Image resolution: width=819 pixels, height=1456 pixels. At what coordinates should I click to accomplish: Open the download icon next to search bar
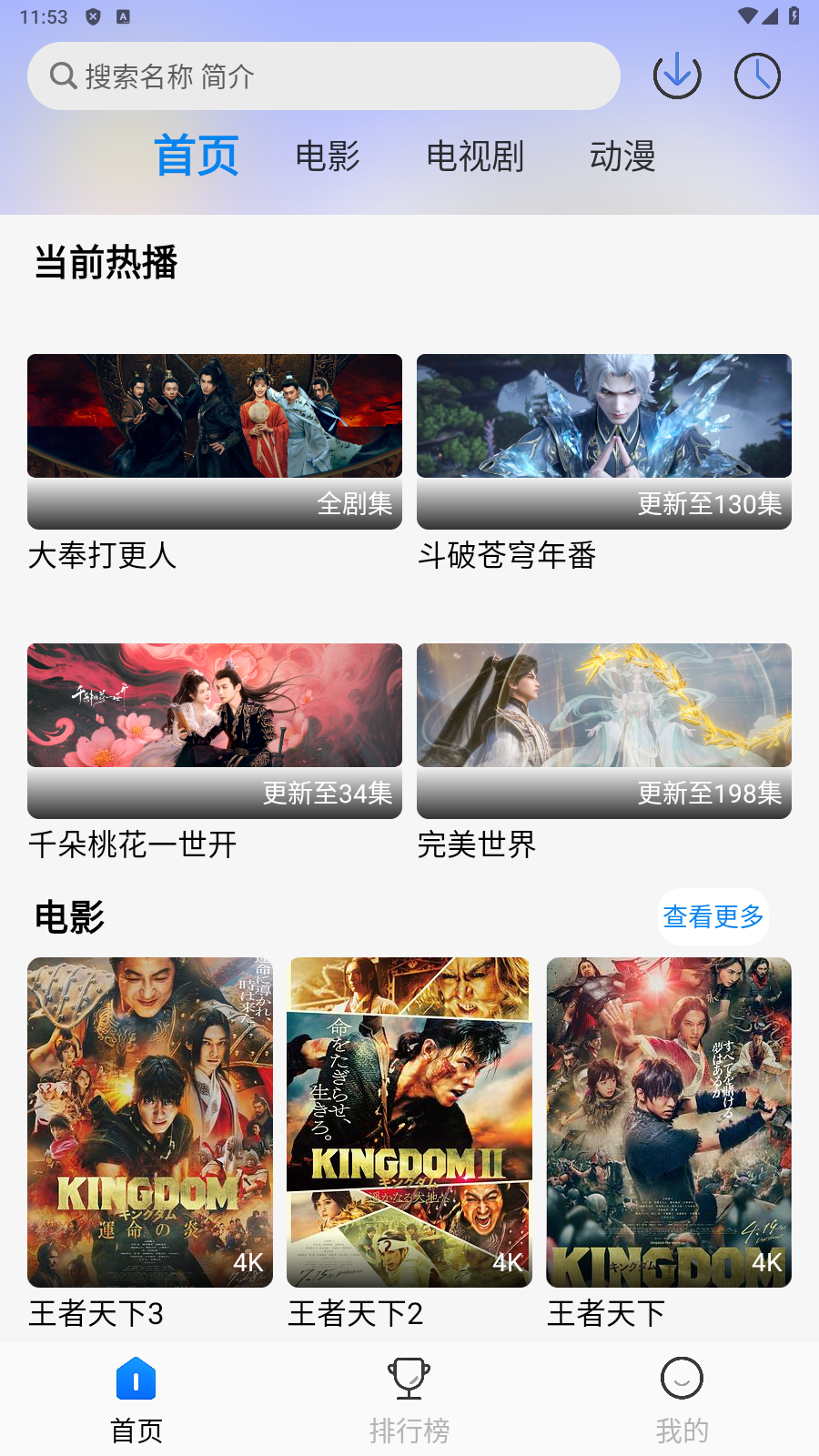pyautogui.click(x=676, y=76)
